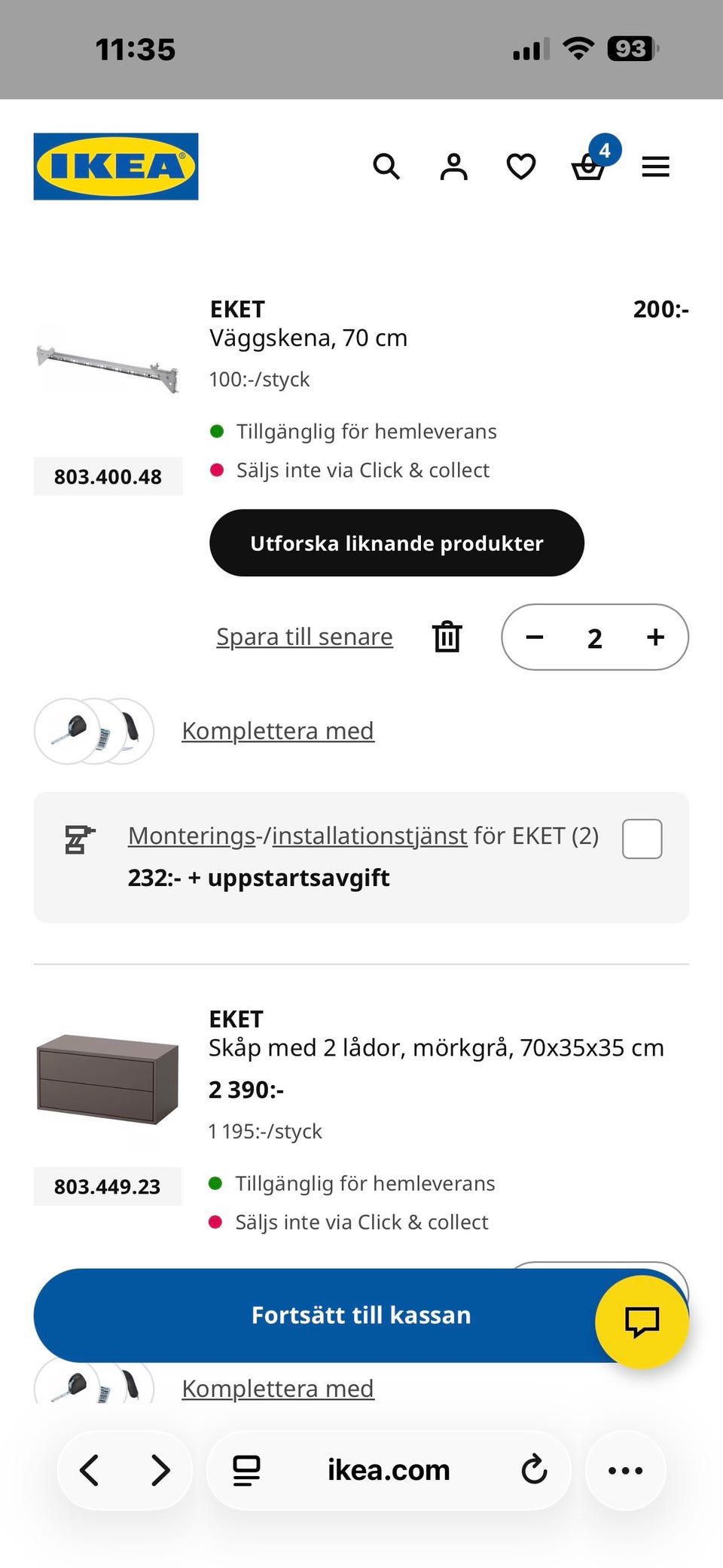The height and width of the screenshot is (1568, 723).
Task: Open the hamburger menu
Action: pos(655,167)
